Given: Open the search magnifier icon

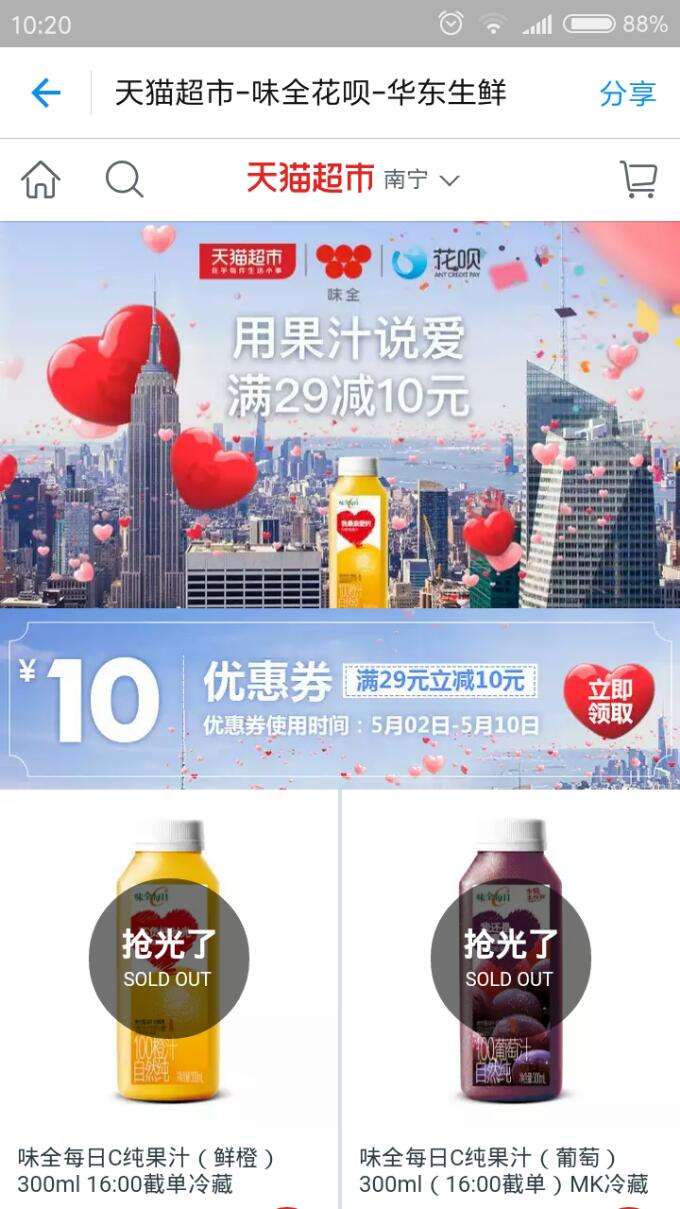Looking at the screenshot, I should pos(124,180).
